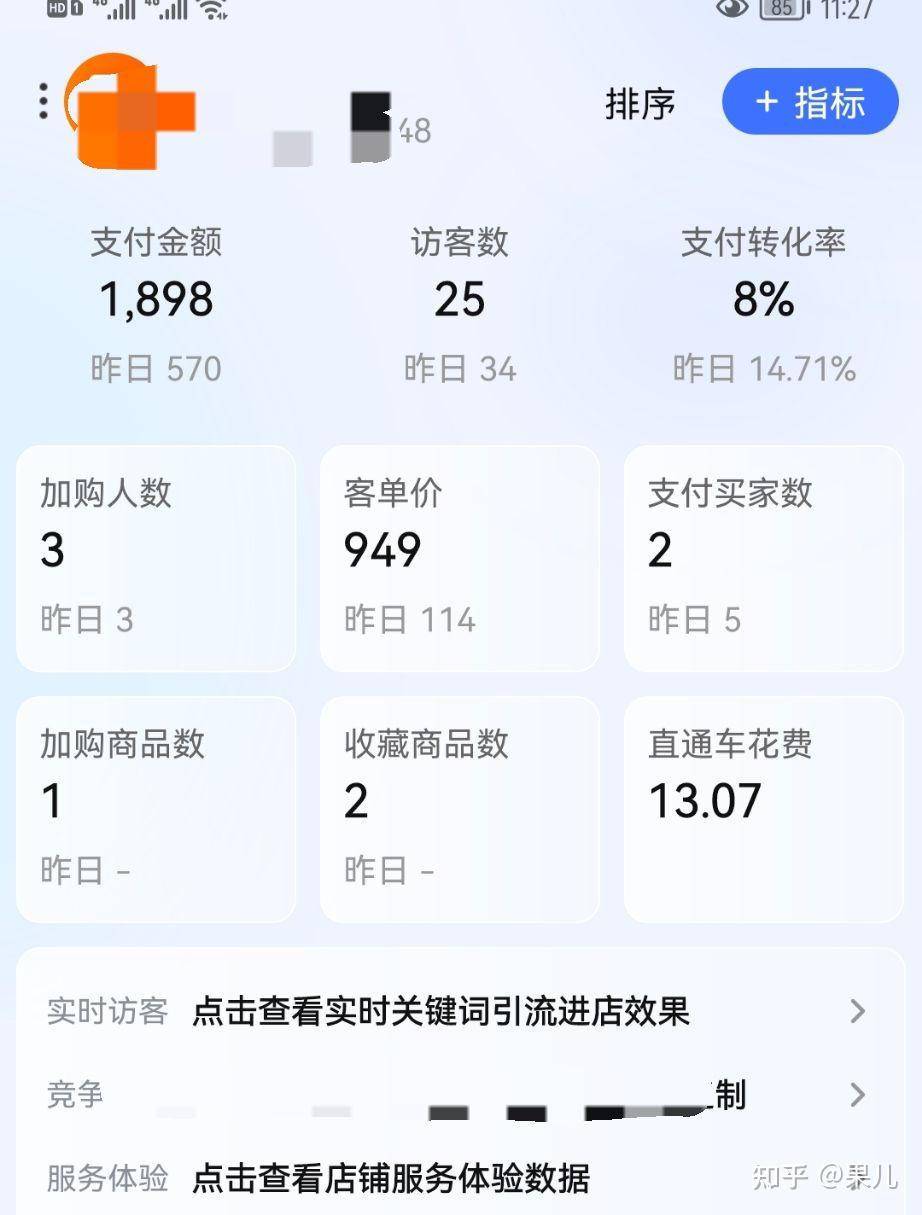The height and width of the screenshot is (1215, 922).
Task: Open the 直通车花费 card
Action: (764, 810)
